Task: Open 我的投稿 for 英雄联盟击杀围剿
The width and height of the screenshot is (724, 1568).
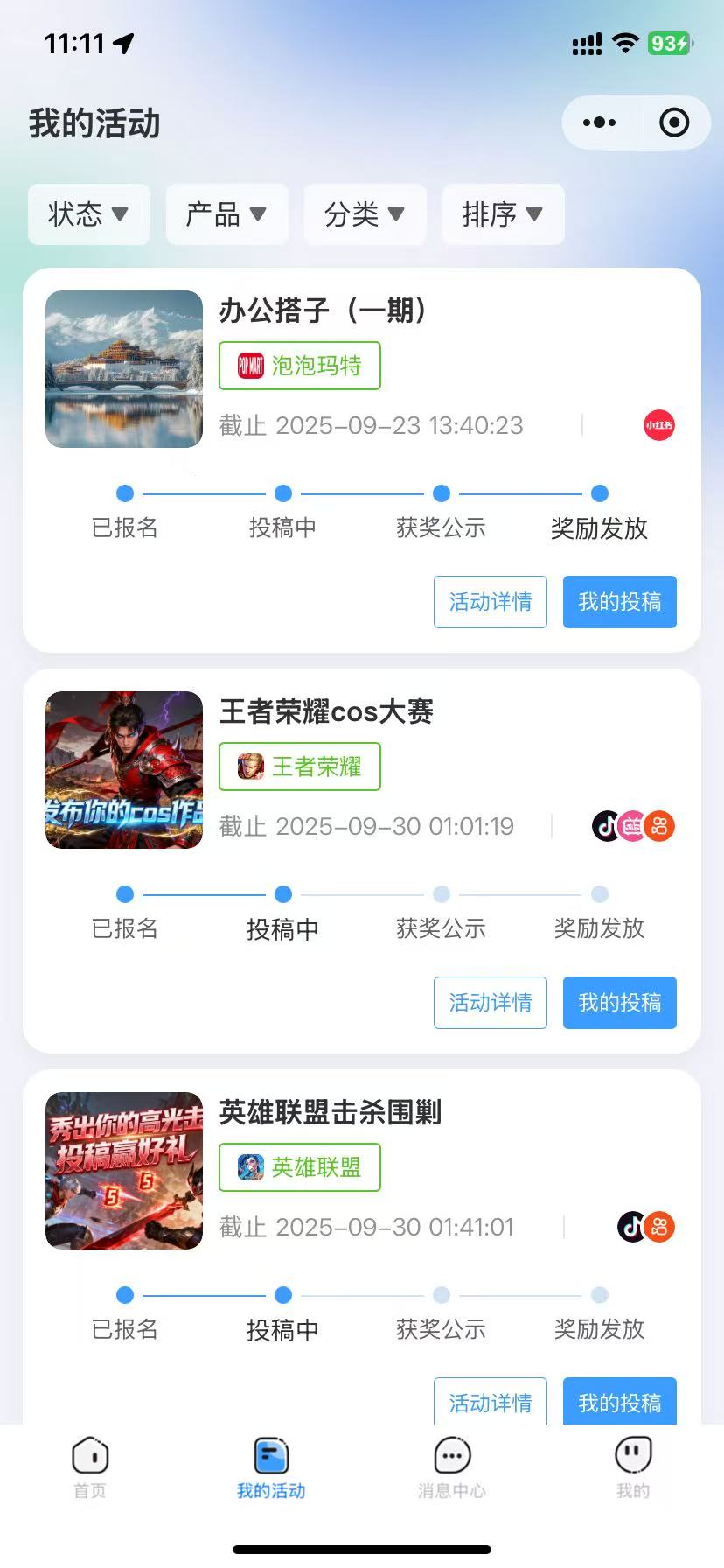Action: point(619,1402)
